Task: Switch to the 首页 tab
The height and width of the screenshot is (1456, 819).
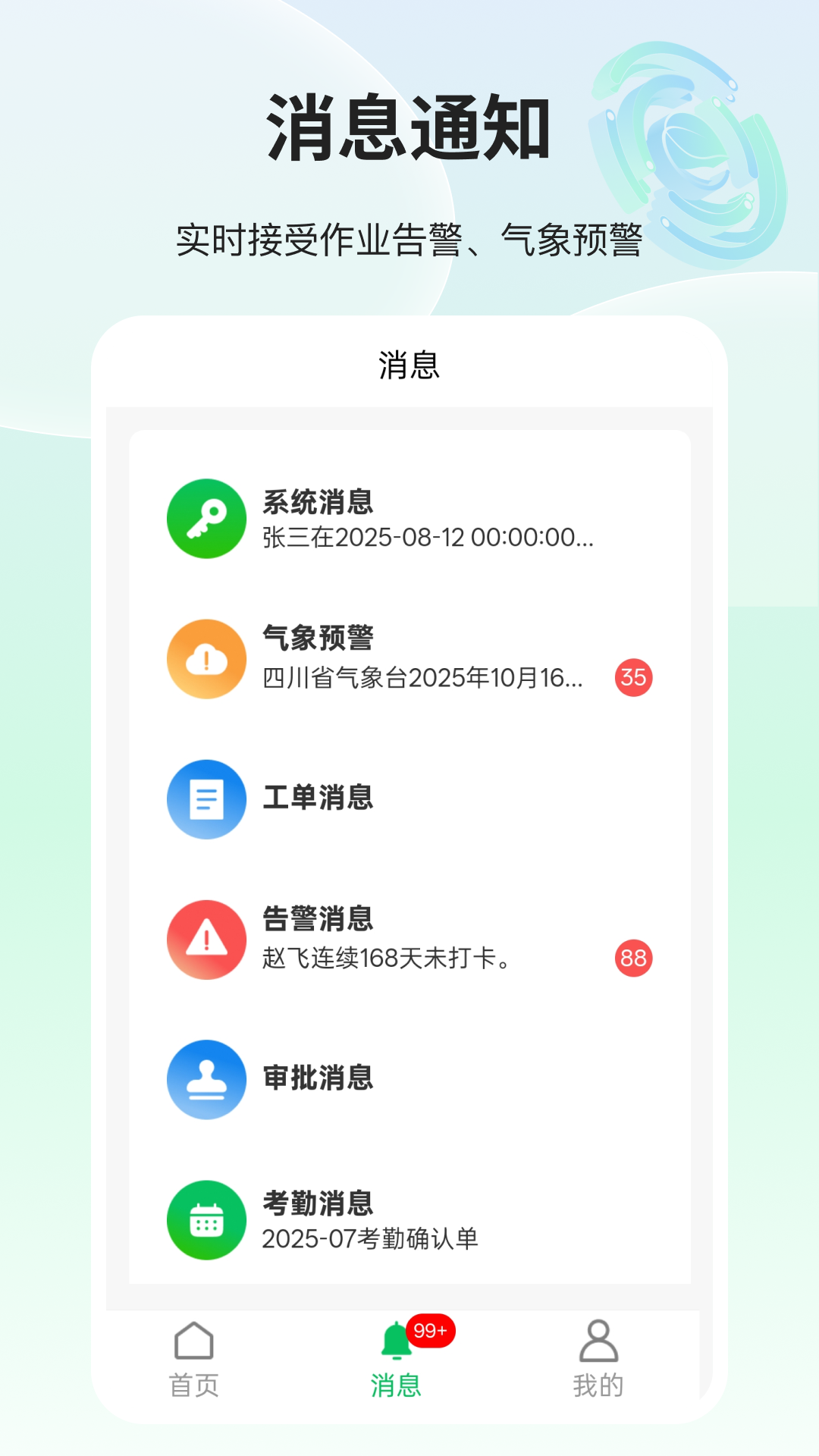Action: tap(193, 1384)
